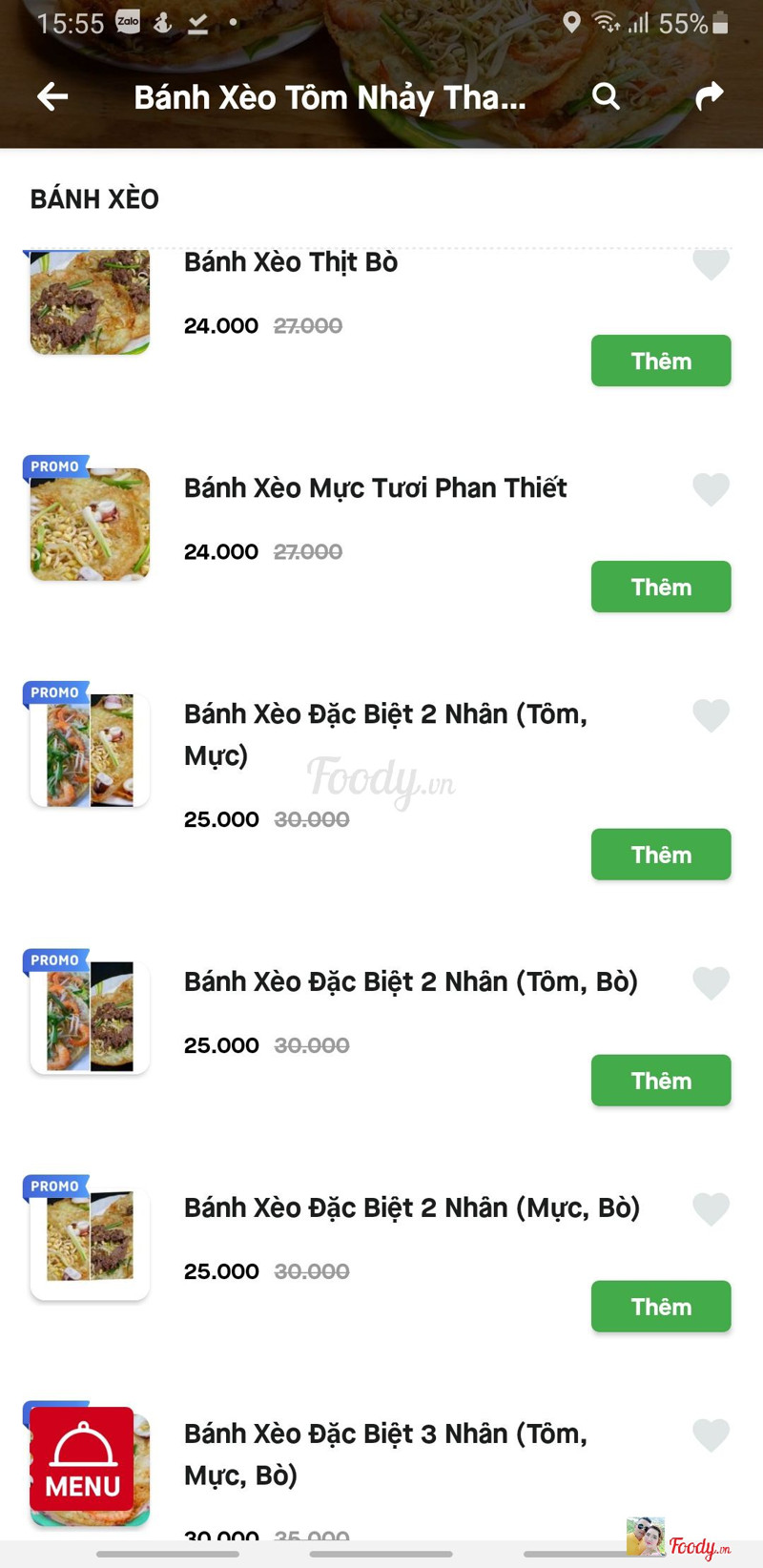The height and width of the screenshot is (1568, 763).
Task: Favorite Bánh Xèo Thịt Bò with heart
Action: (711, 264)
